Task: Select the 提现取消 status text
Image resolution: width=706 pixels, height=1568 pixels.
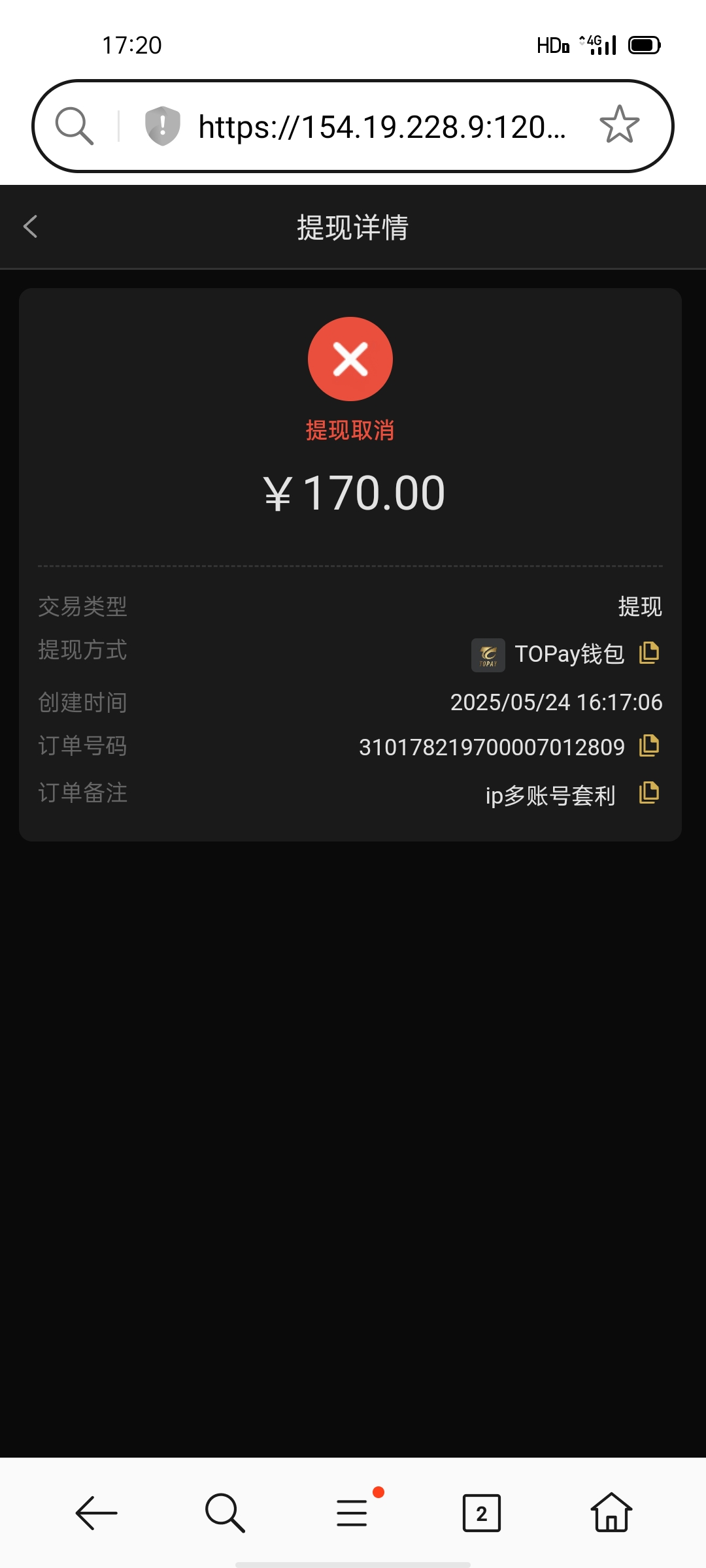Action: point(350,431)
